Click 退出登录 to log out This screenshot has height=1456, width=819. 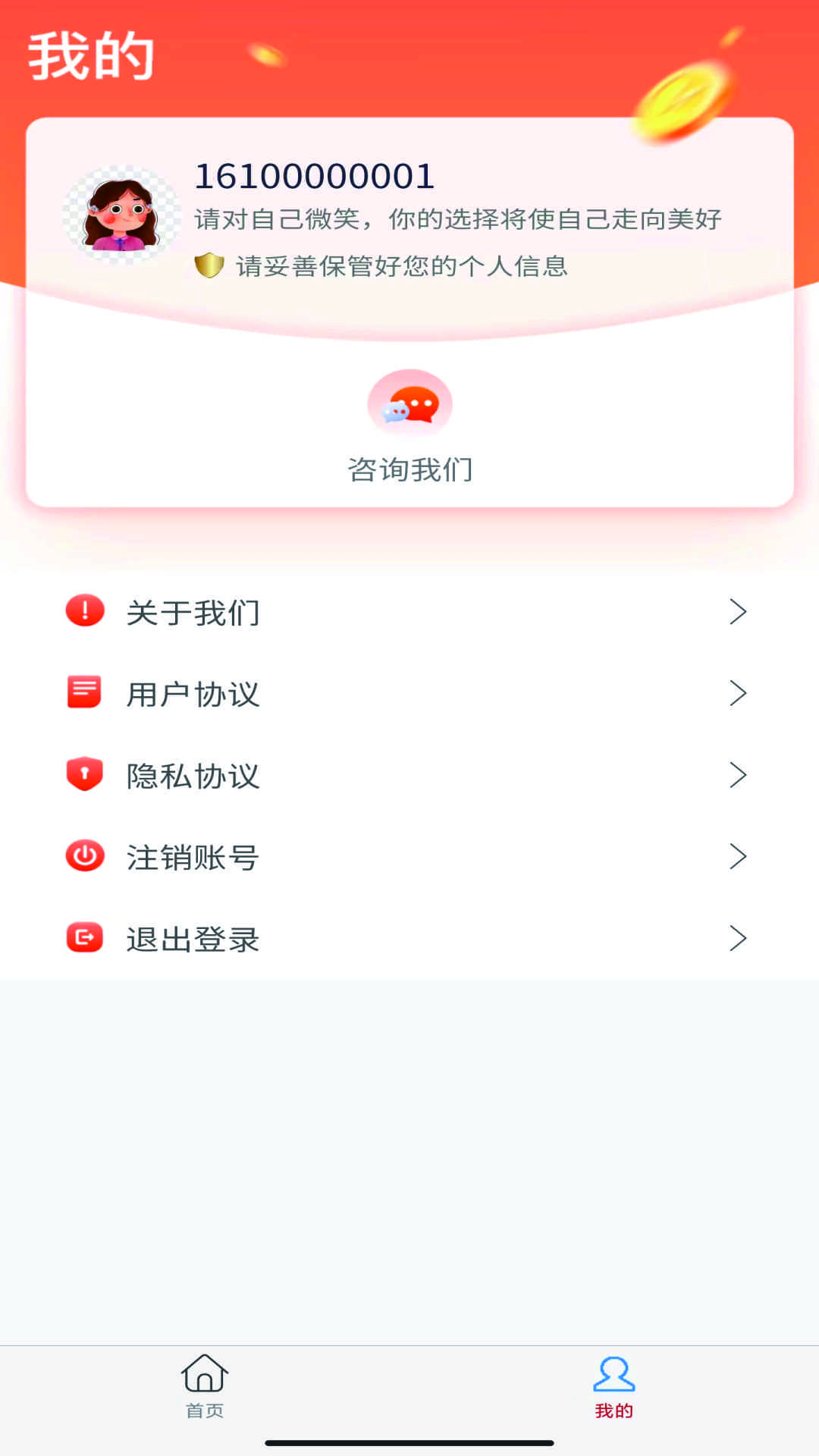coord(193,938)
